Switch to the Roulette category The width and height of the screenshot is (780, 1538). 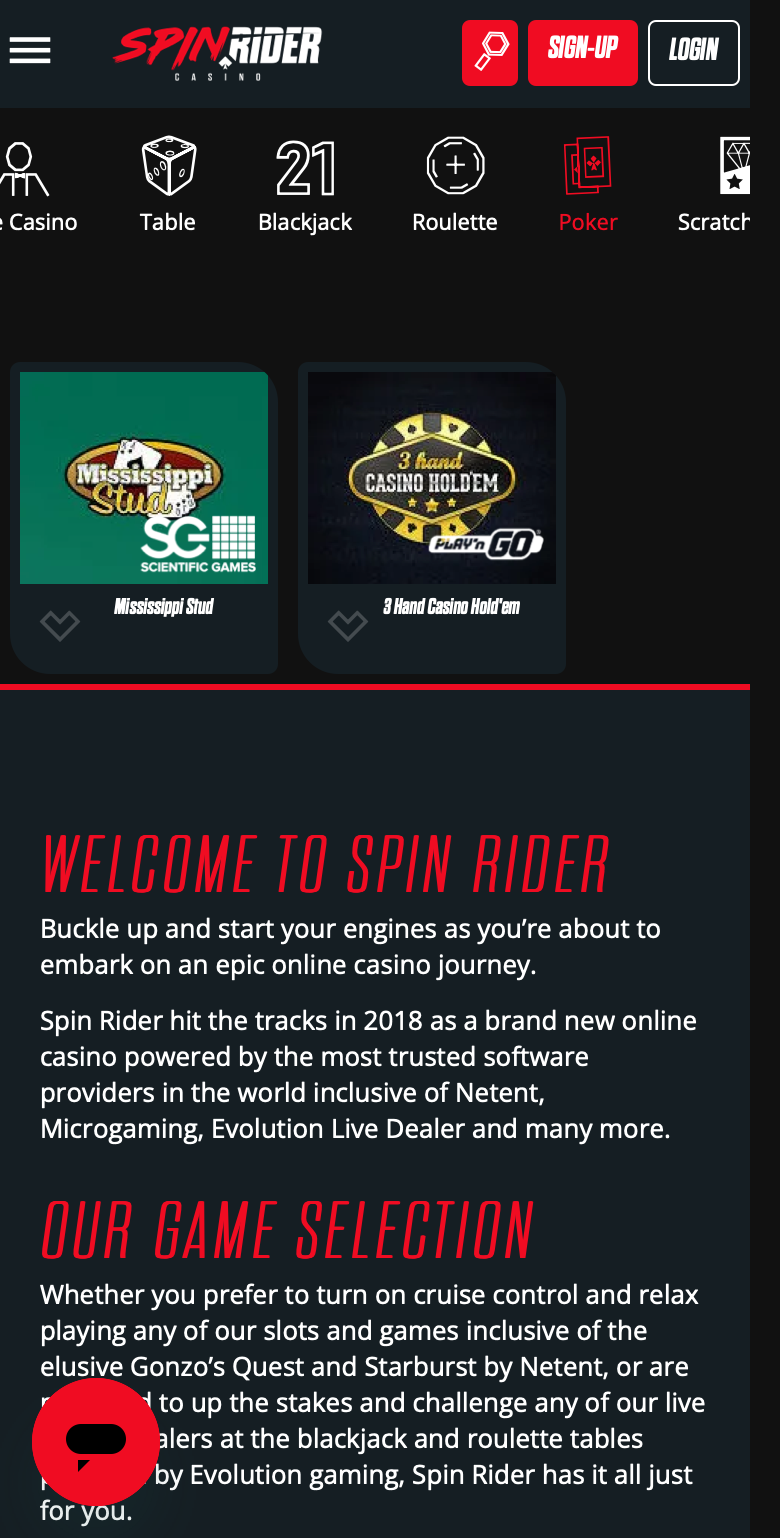455,186
